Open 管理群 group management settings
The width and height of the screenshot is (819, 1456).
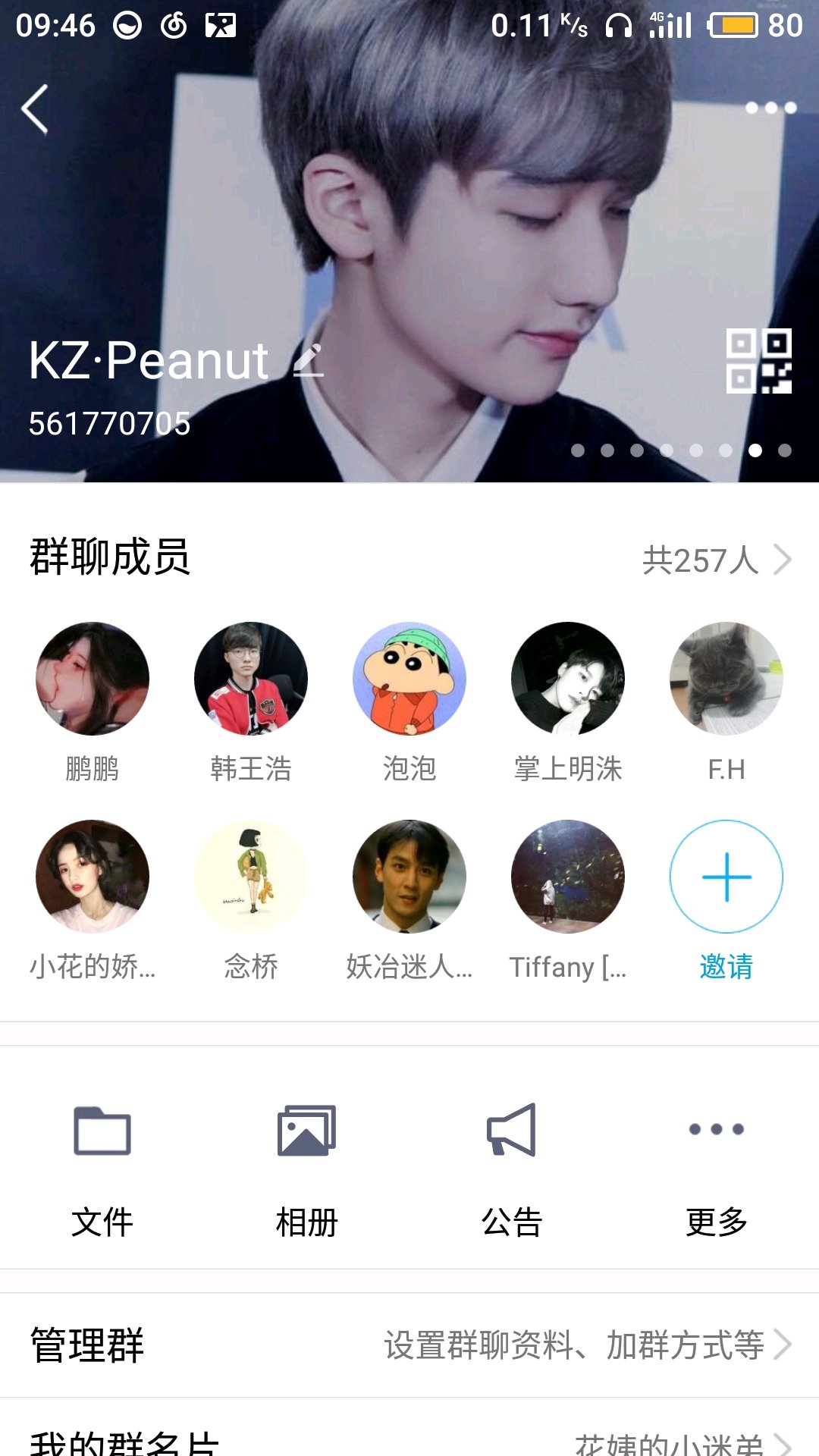tap(409, 1345)
